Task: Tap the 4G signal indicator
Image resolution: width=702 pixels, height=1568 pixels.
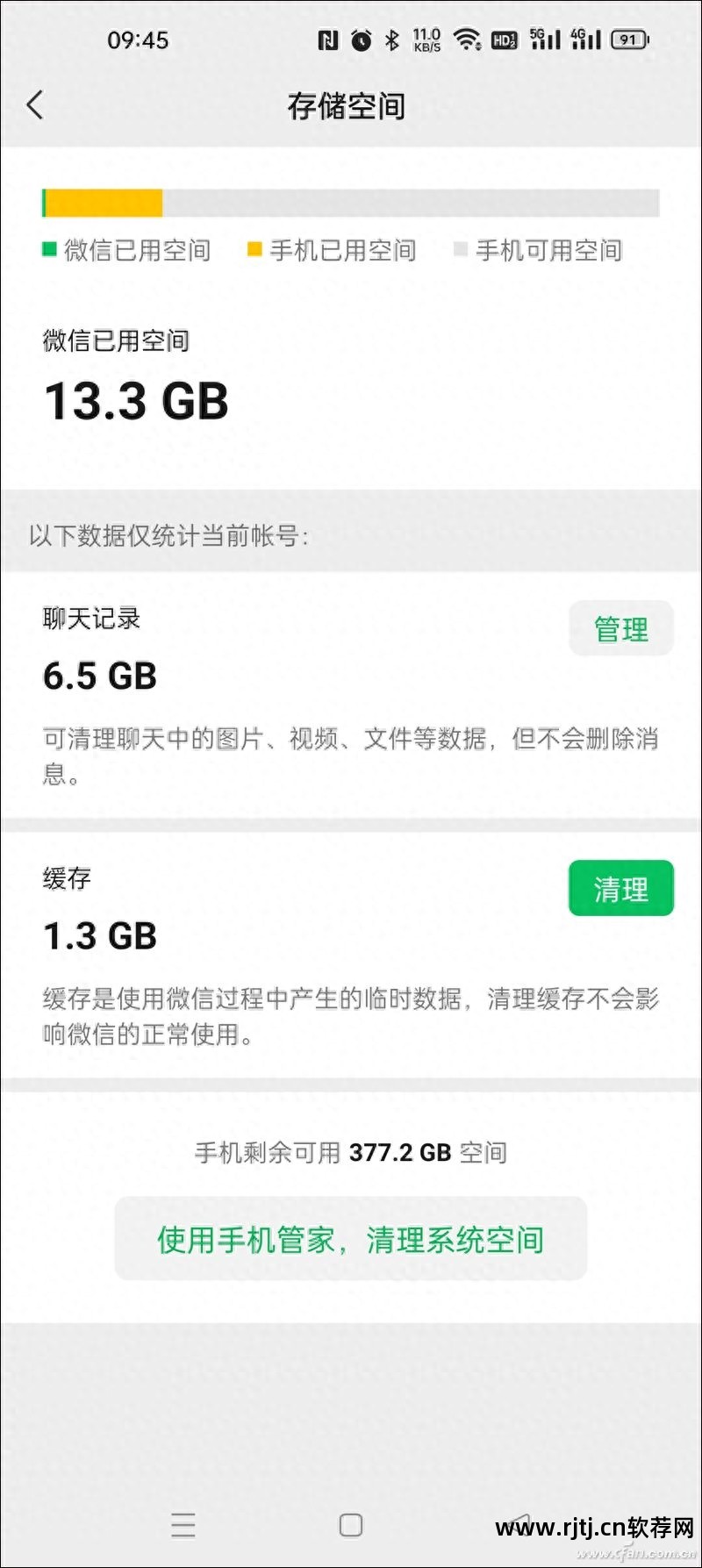Action: click(584, 39)
